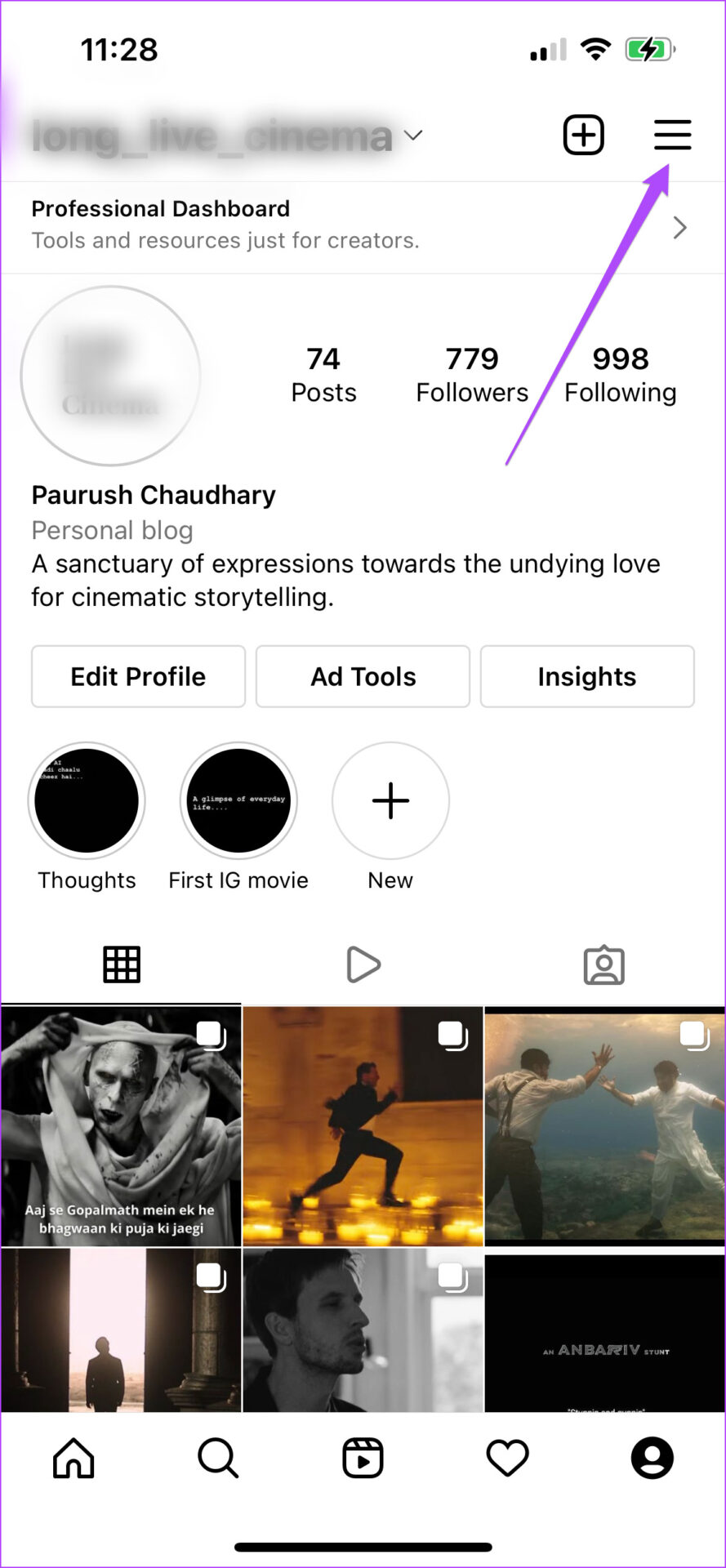Switch to the tagged photos tab

pyautogui.click(x=604, y=964)
